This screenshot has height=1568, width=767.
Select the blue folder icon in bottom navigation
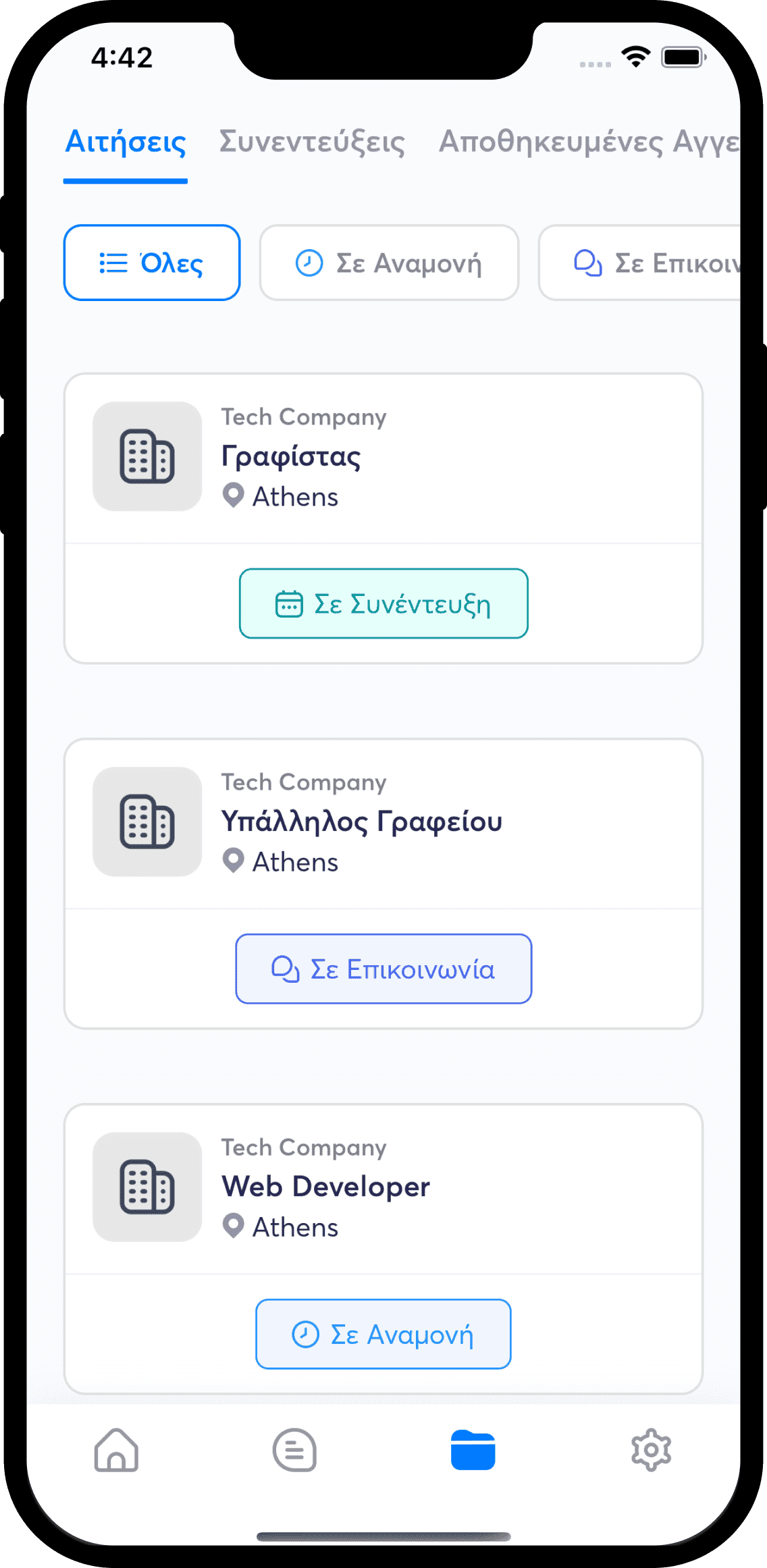click(471, 1454)
